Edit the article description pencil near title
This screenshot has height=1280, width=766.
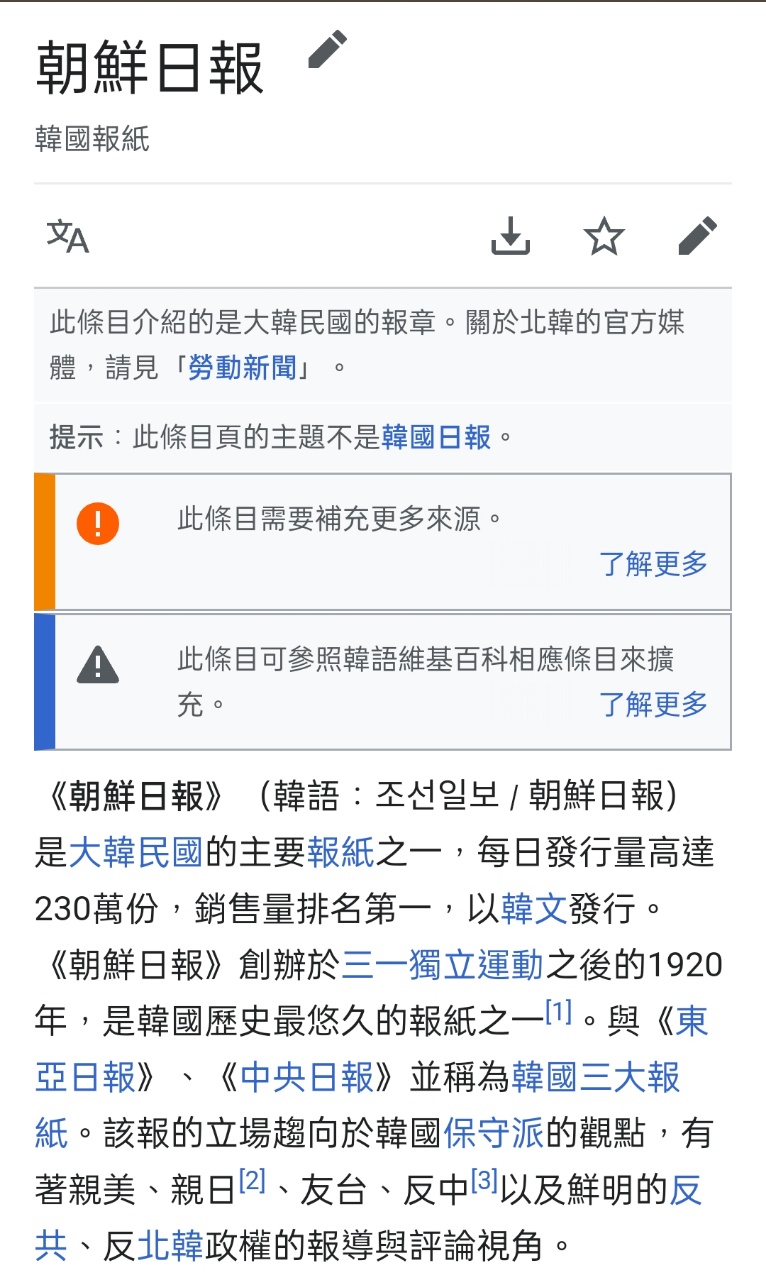(327, 50)
